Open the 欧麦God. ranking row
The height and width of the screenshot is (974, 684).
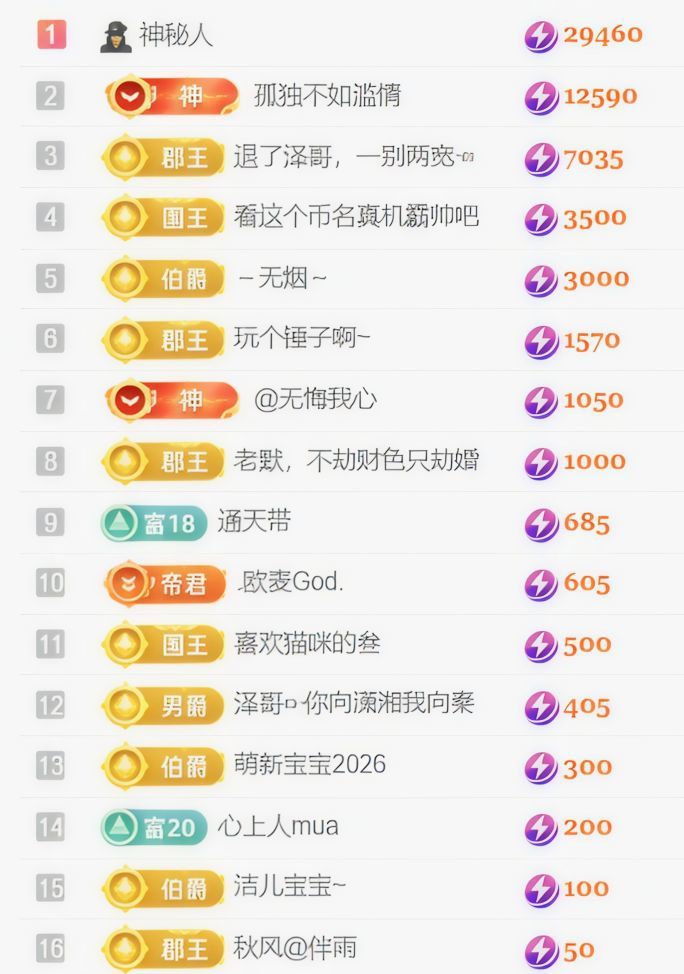coord(291,582)
